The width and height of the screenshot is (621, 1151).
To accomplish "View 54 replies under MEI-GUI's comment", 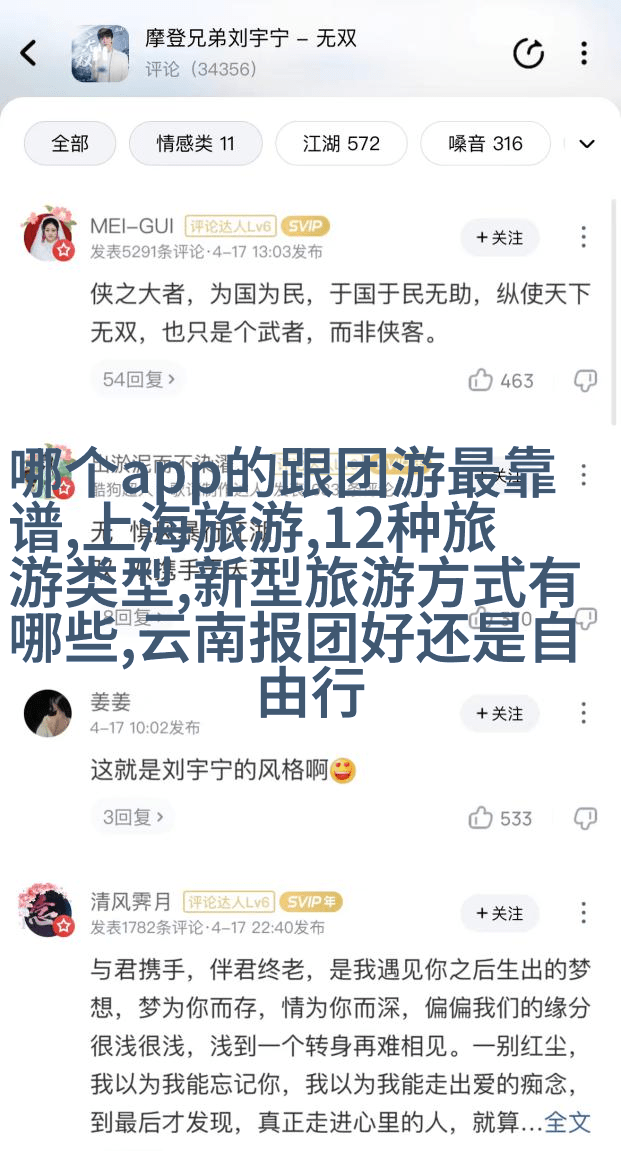I will point(139,379).
